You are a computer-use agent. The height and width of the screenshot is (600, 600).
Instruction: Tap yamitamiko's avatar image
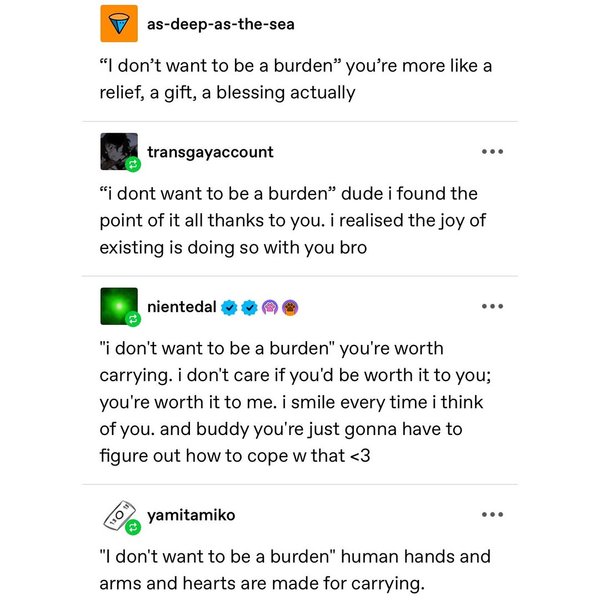118,514
